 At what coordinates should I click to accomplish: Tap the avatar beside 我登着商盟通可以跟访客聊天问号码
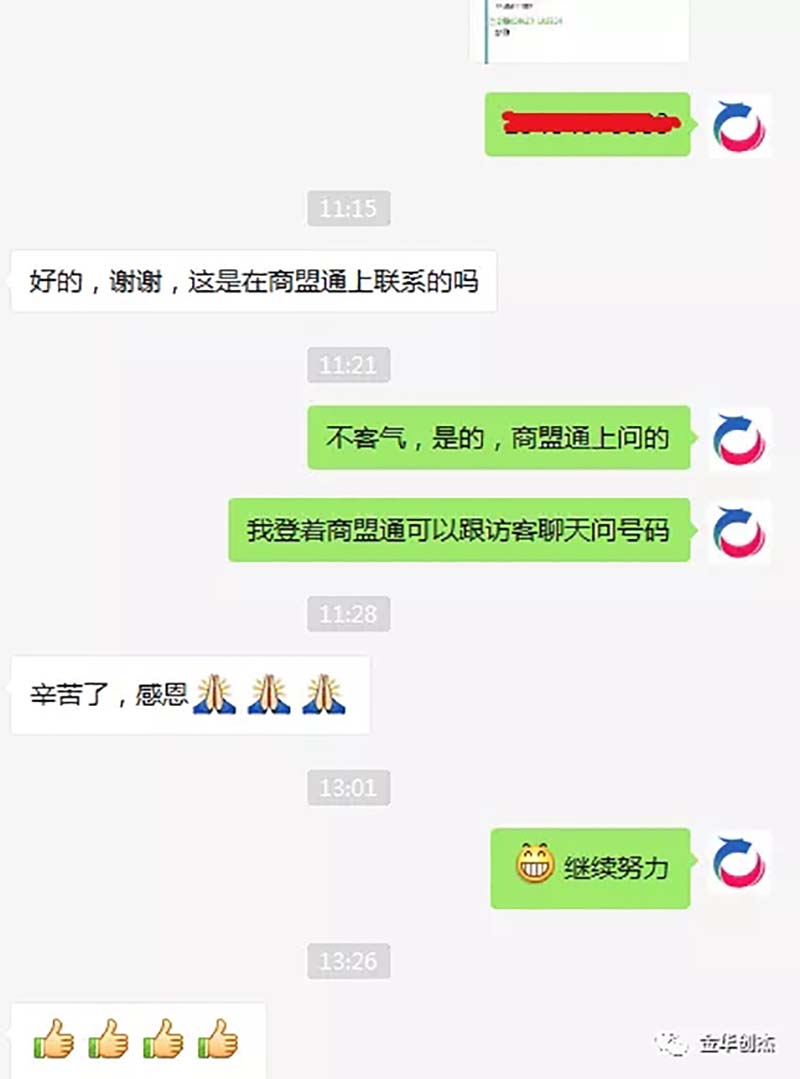point(739,530)
